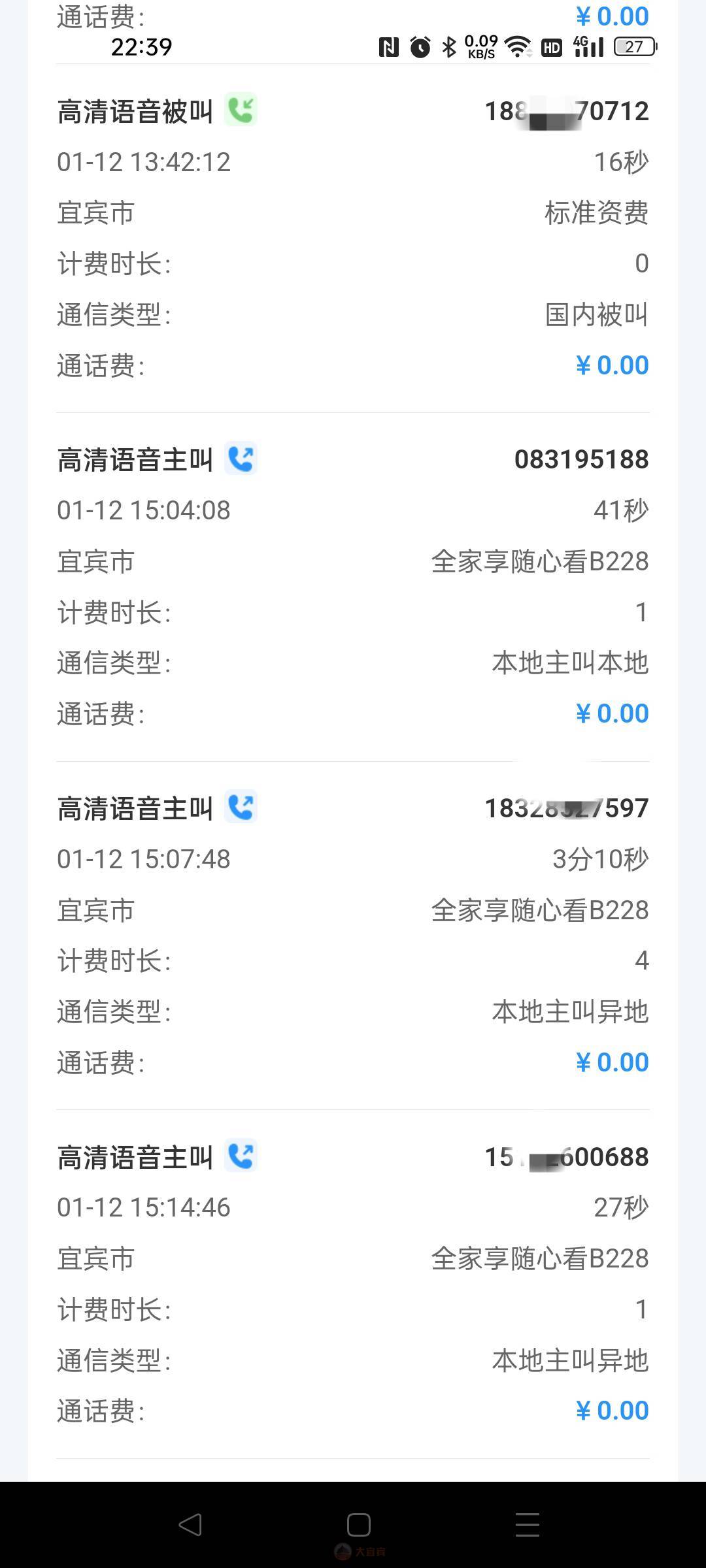Return to the home screen
The width and height of the screenshot is (706, 1568).
[x=358, y=1525]
